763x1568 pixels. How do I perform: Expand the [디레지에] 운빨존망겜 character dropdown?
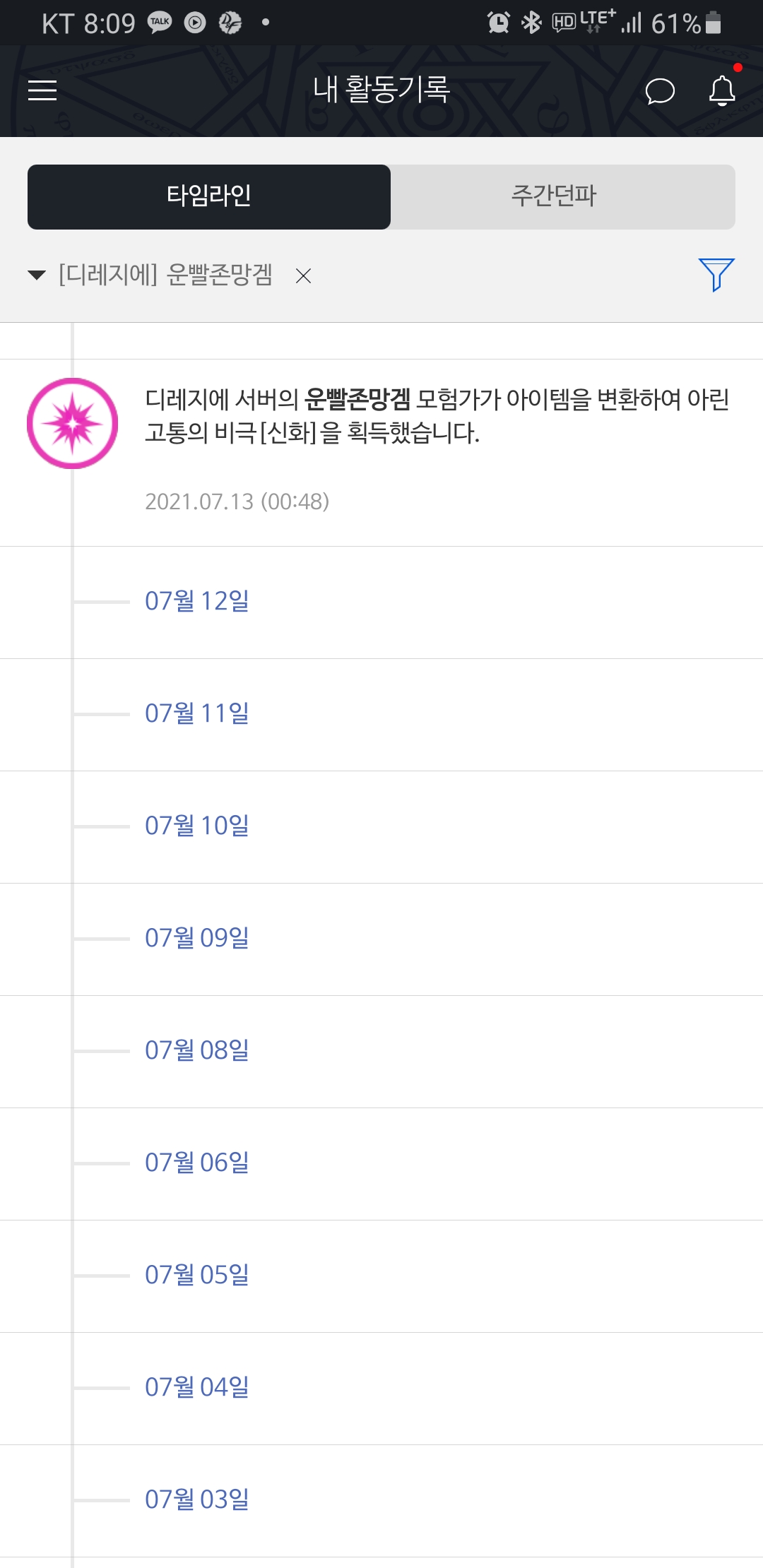tap(150, 275)
